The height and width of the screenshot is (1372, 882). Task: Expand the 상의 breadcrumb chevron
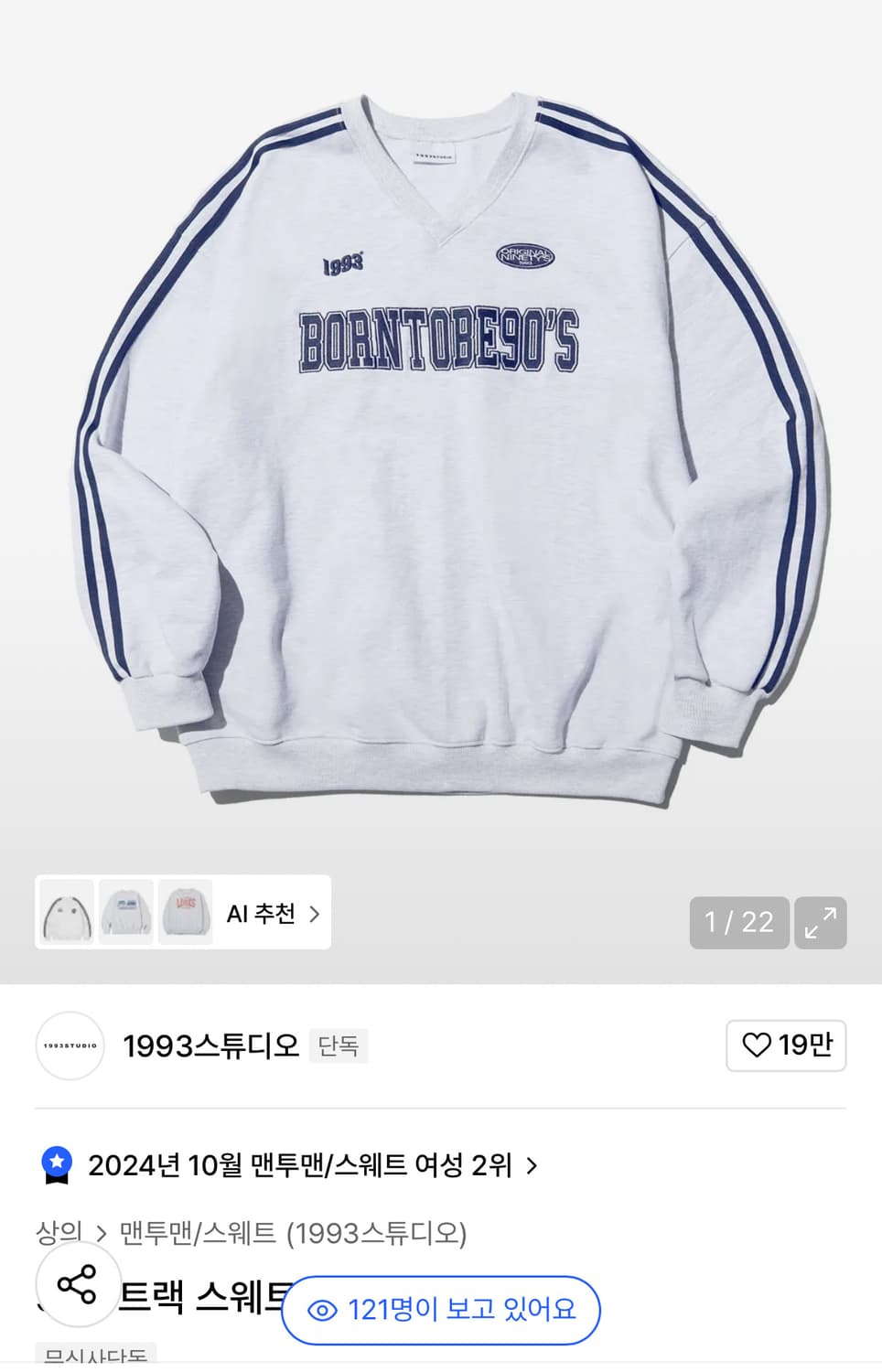[x=103, y=1232]
